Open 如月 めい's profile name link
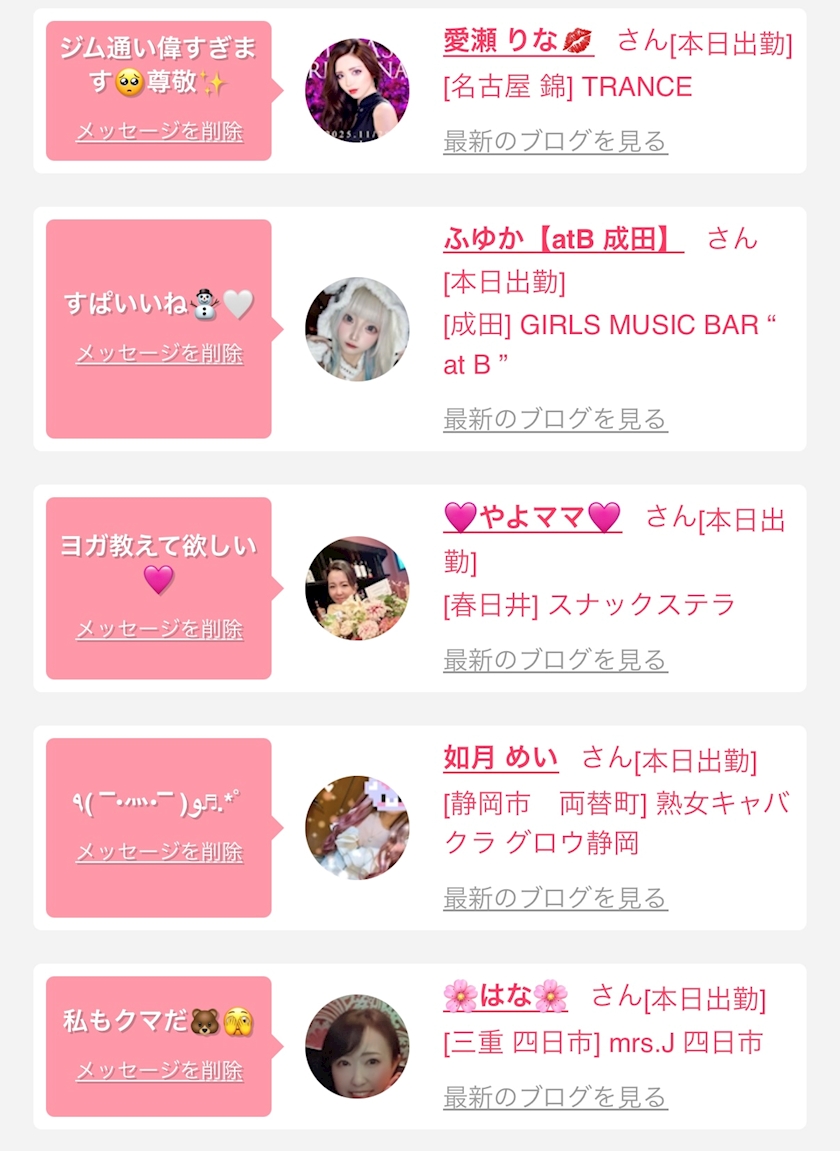Viewport: 840px width, 1151px height. click(x=501, y=758)
